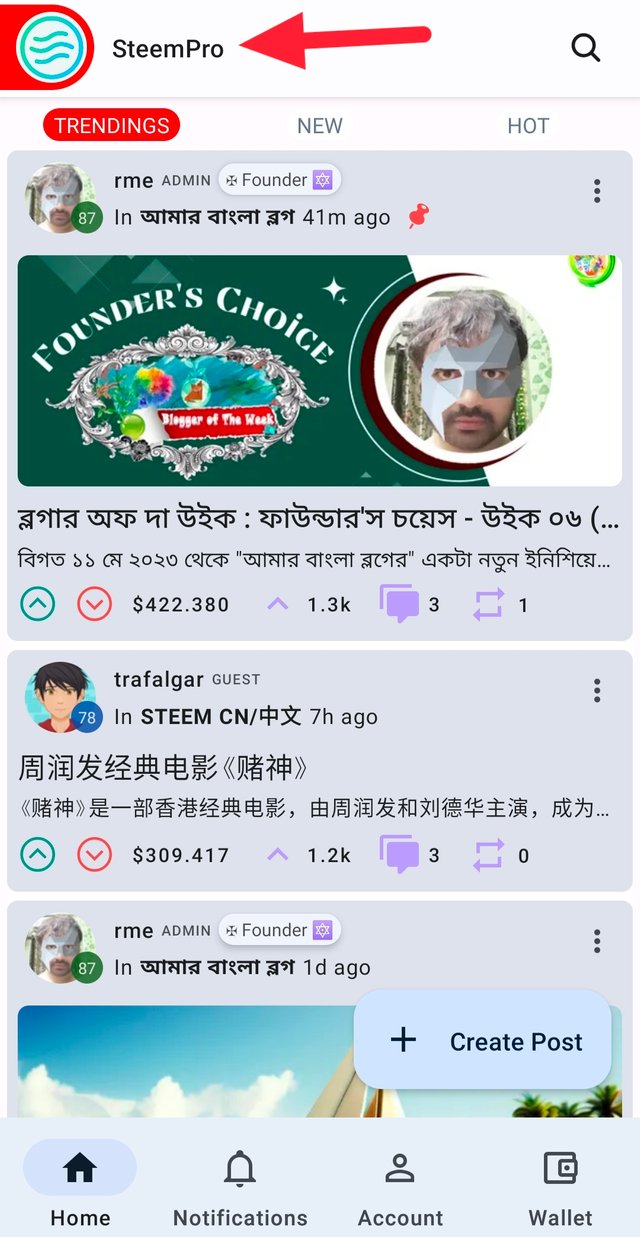The height and width of the screenshot is (1237, 640).
Task: Open the Founder's Choice post banner
Action: (320, 370)
